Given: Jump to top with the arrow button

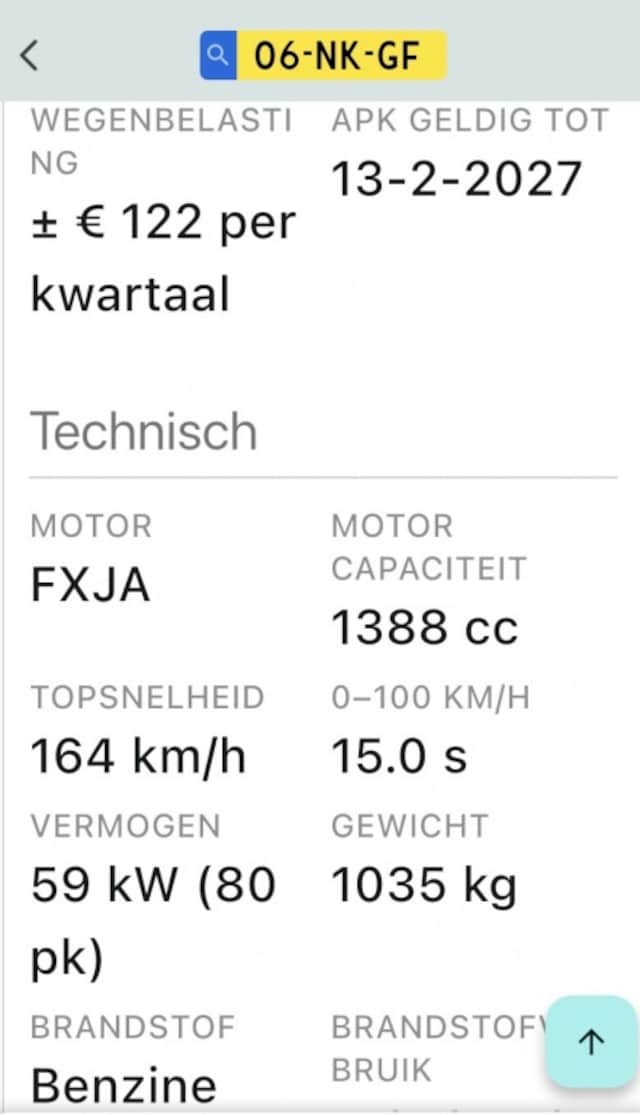Looking at the screenshot, I should pos(590,1042).
